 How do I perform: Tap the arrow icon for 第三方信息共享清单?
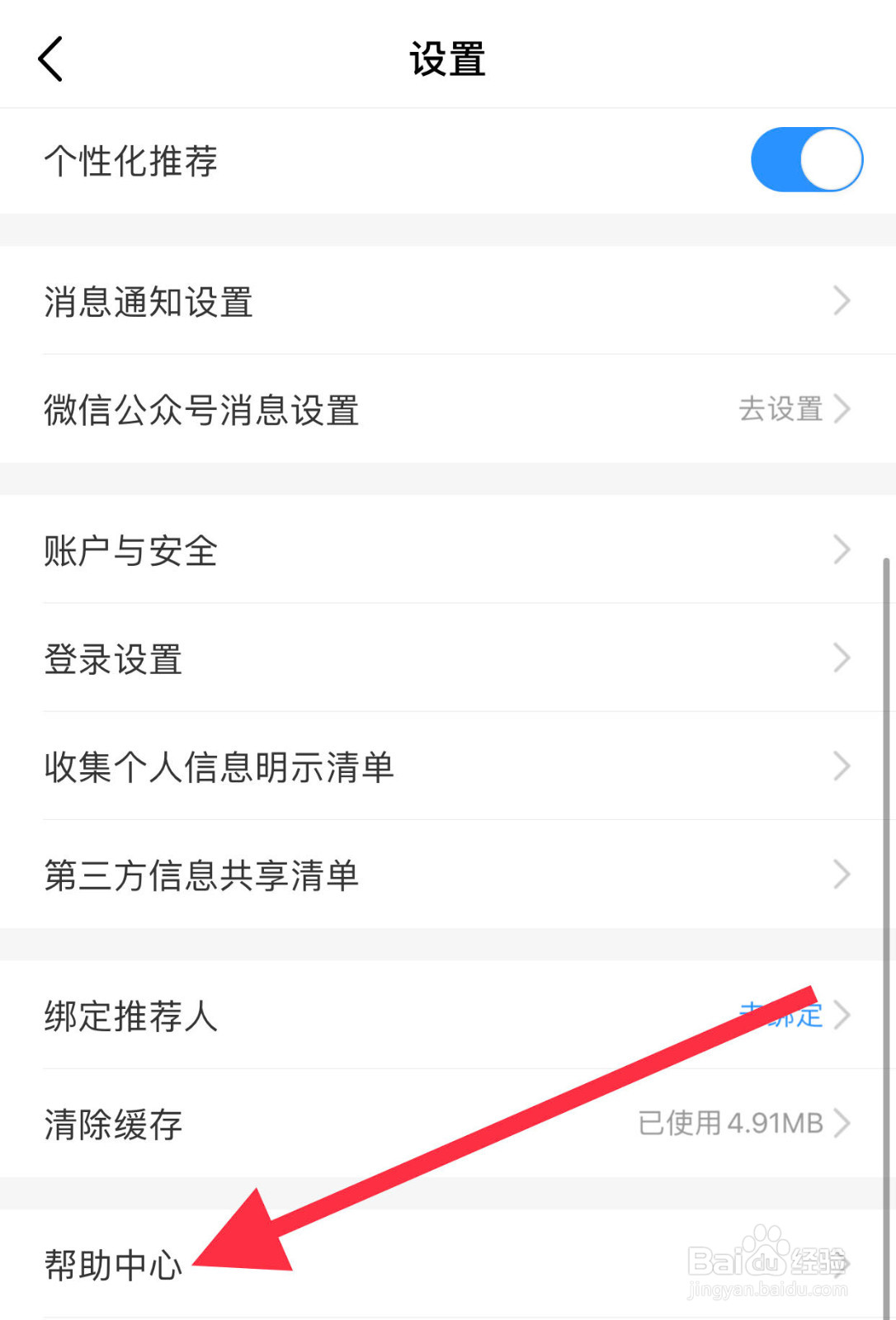point(841,874)
